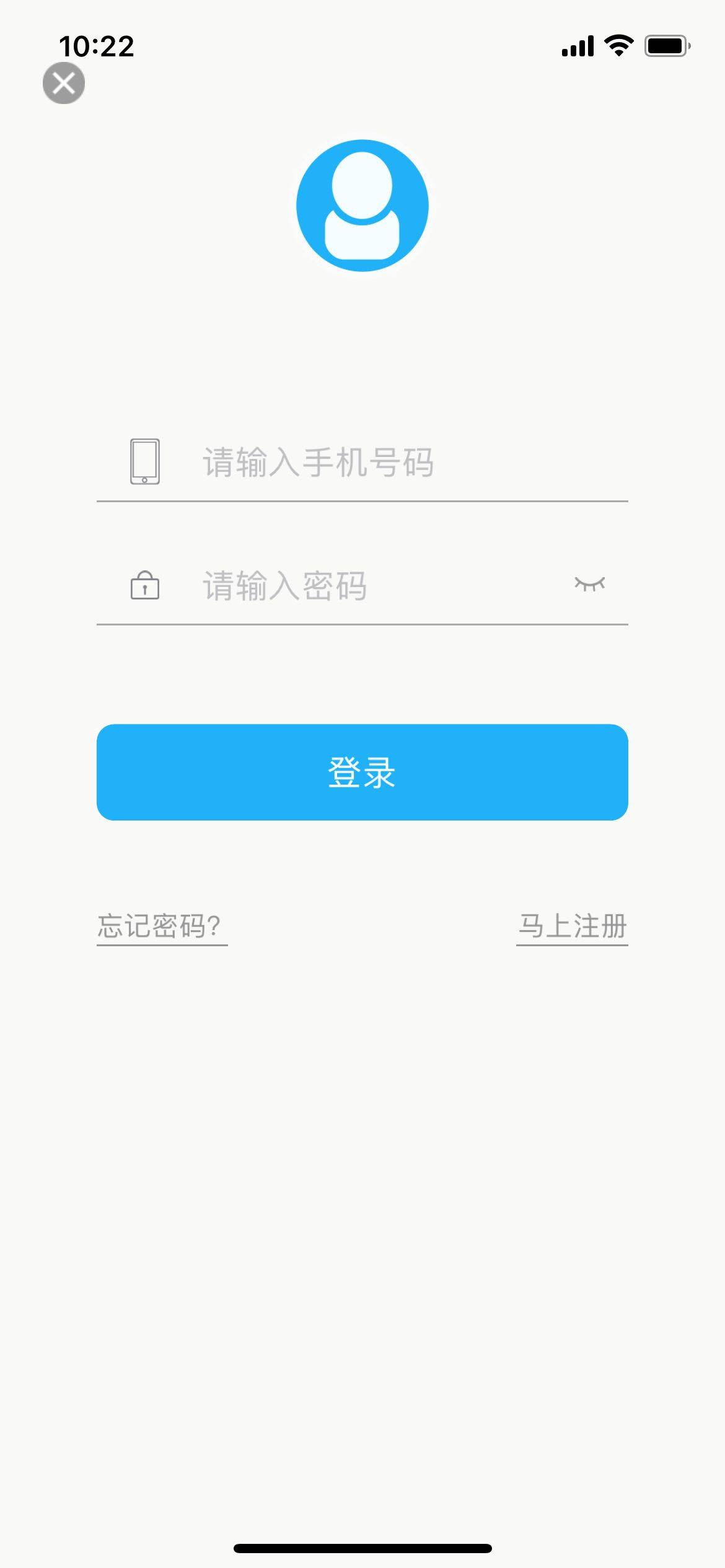Click the mobile phone icon beside the number field
Image resolution: width=725 pixels, height=1568 pixels.
coord(145,461)
